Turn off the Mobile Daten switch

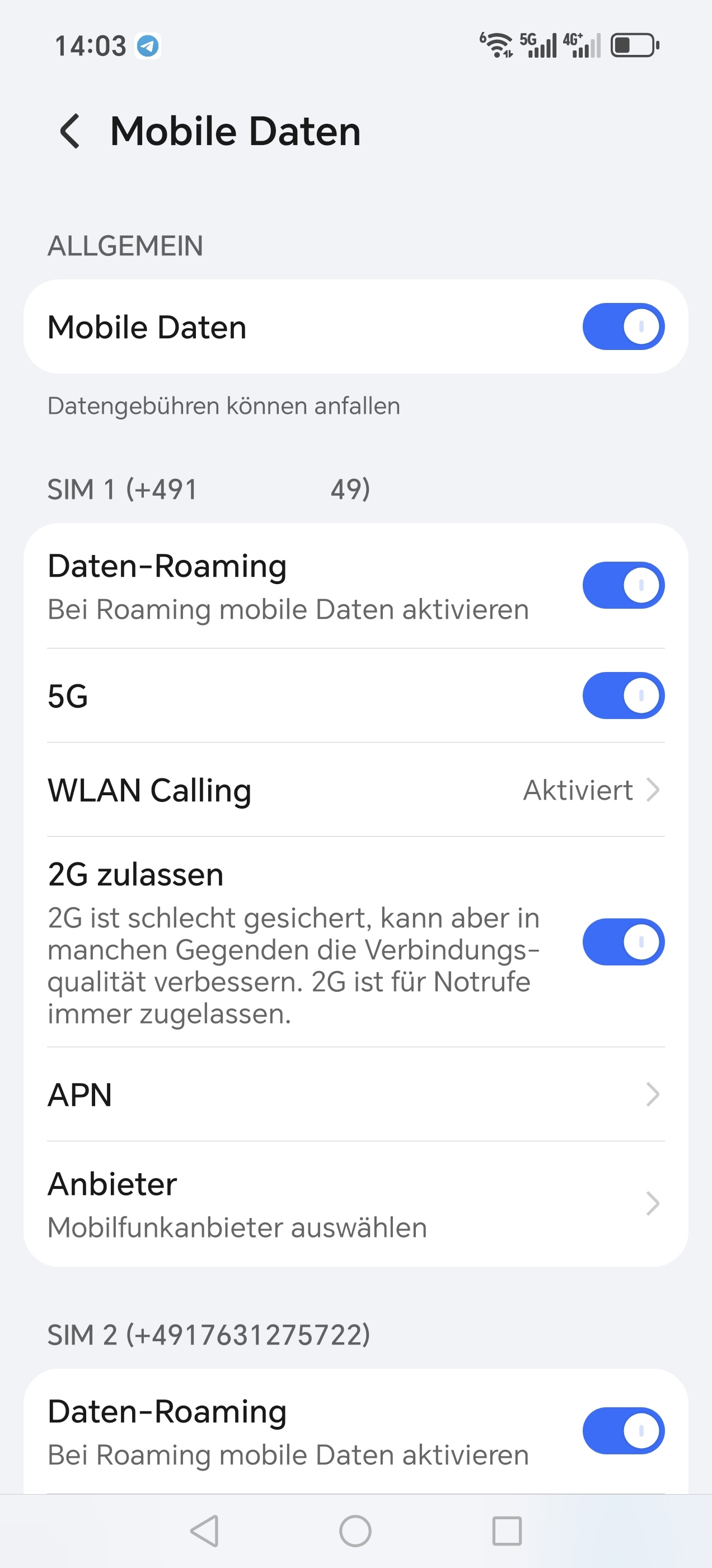coord(622,327)
